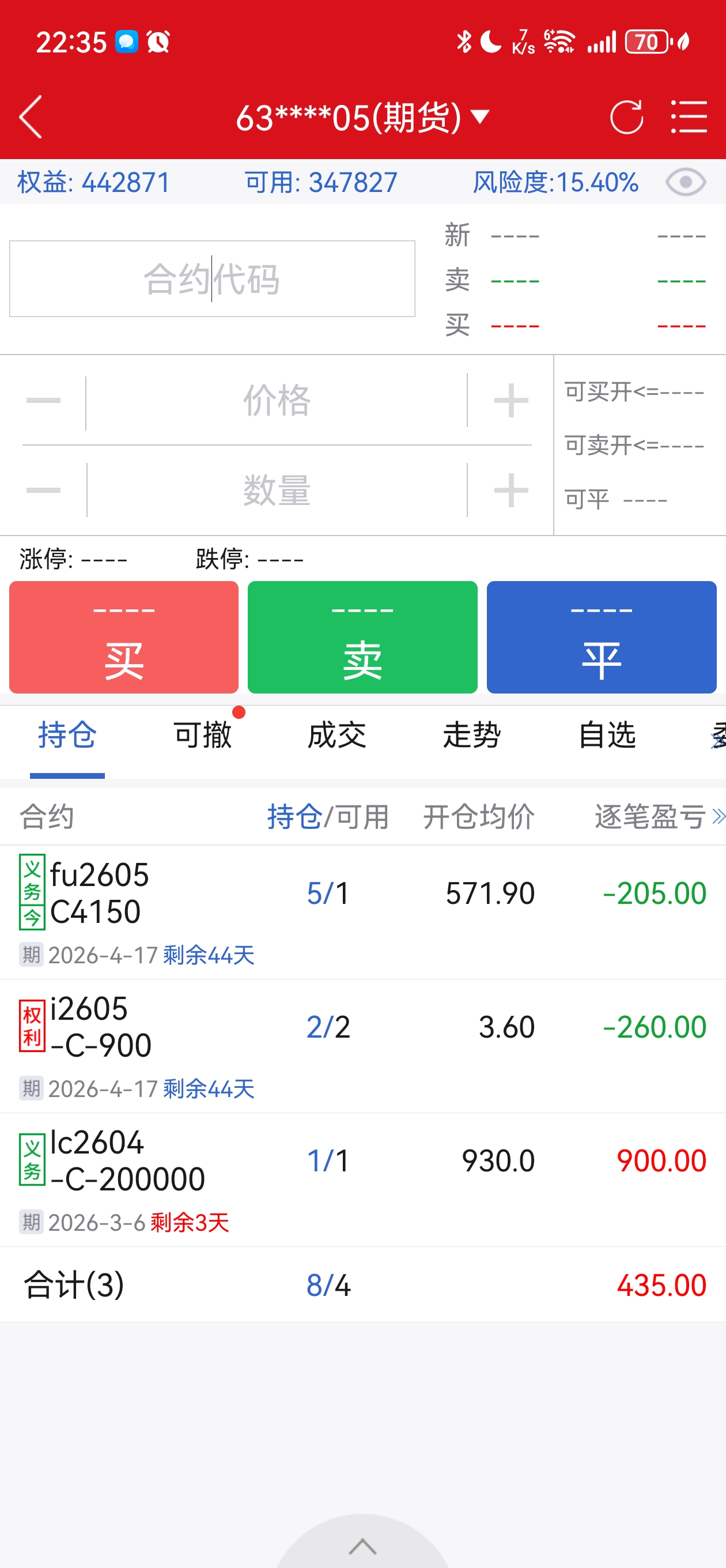Switch to the 可撤 tab
Viewport: 726px width, 1568px height.
pyautogui.click(x=203, y=736)
